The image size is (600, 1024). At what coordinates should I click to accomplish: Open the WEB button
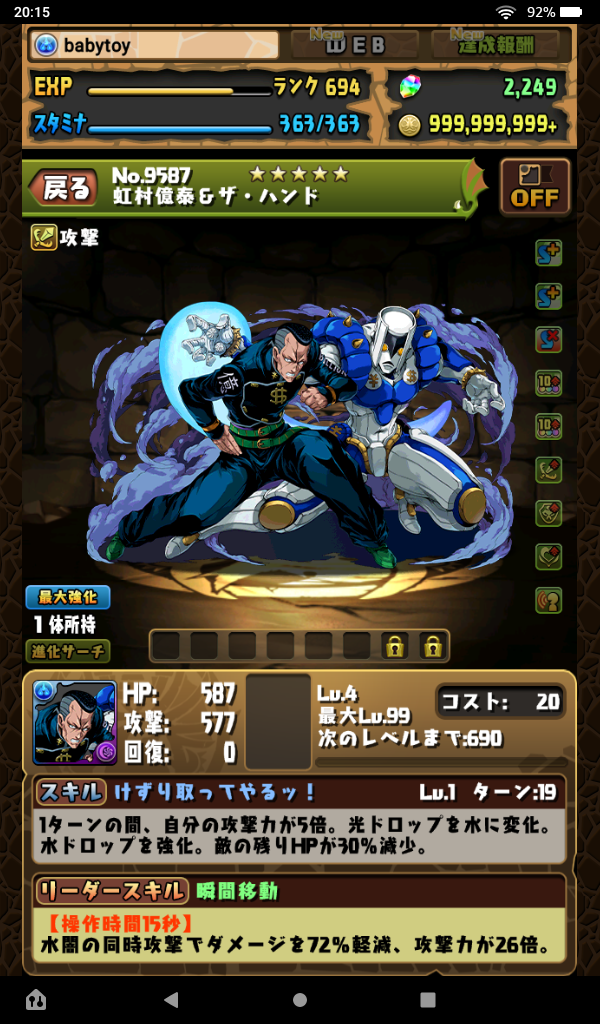point(356,45)
